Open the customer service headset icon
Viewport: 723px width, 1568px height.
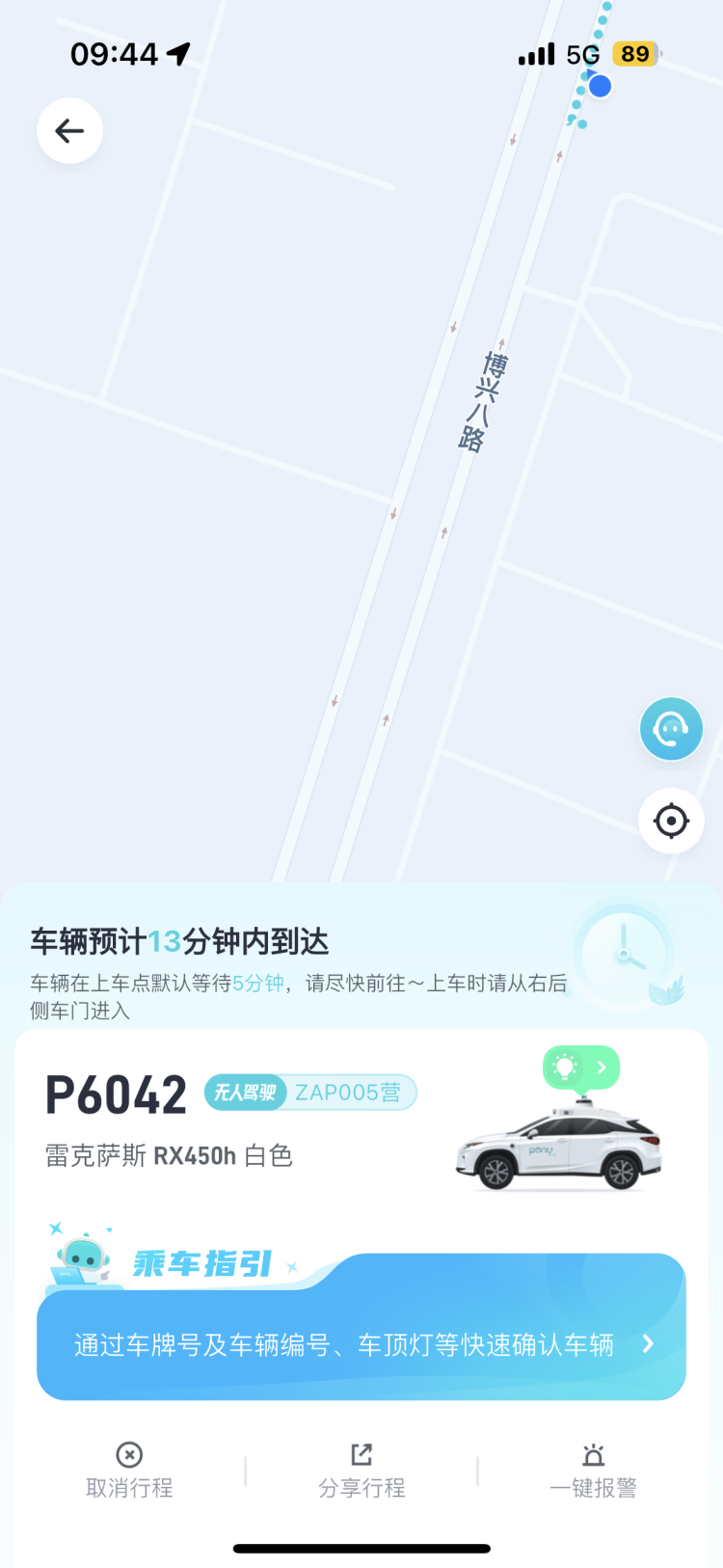671,729
